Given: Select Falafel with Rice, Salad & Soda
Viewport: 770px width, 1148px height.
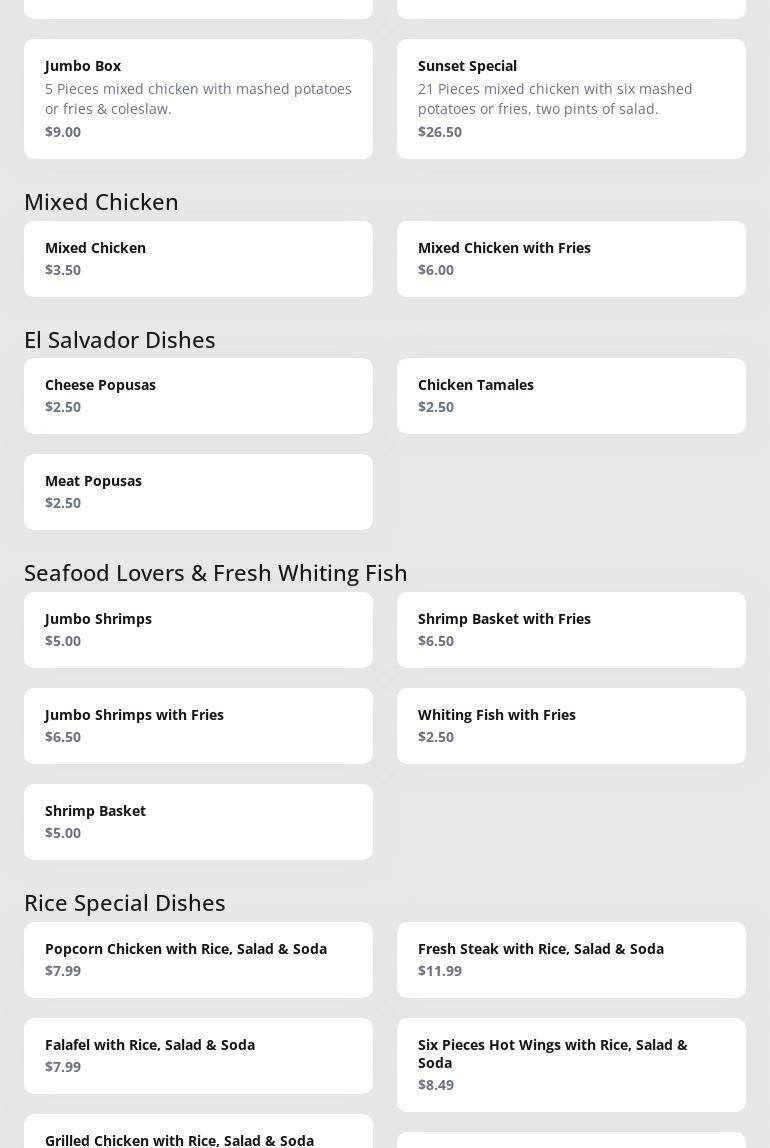Looking at the screenshot, I should [198, 1055].
